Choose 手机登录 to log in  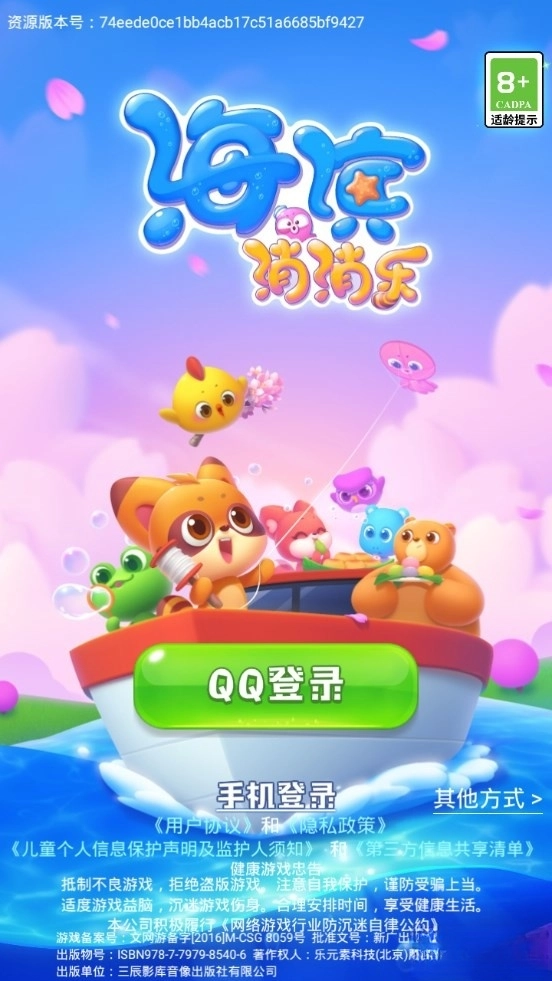(276, 796)
